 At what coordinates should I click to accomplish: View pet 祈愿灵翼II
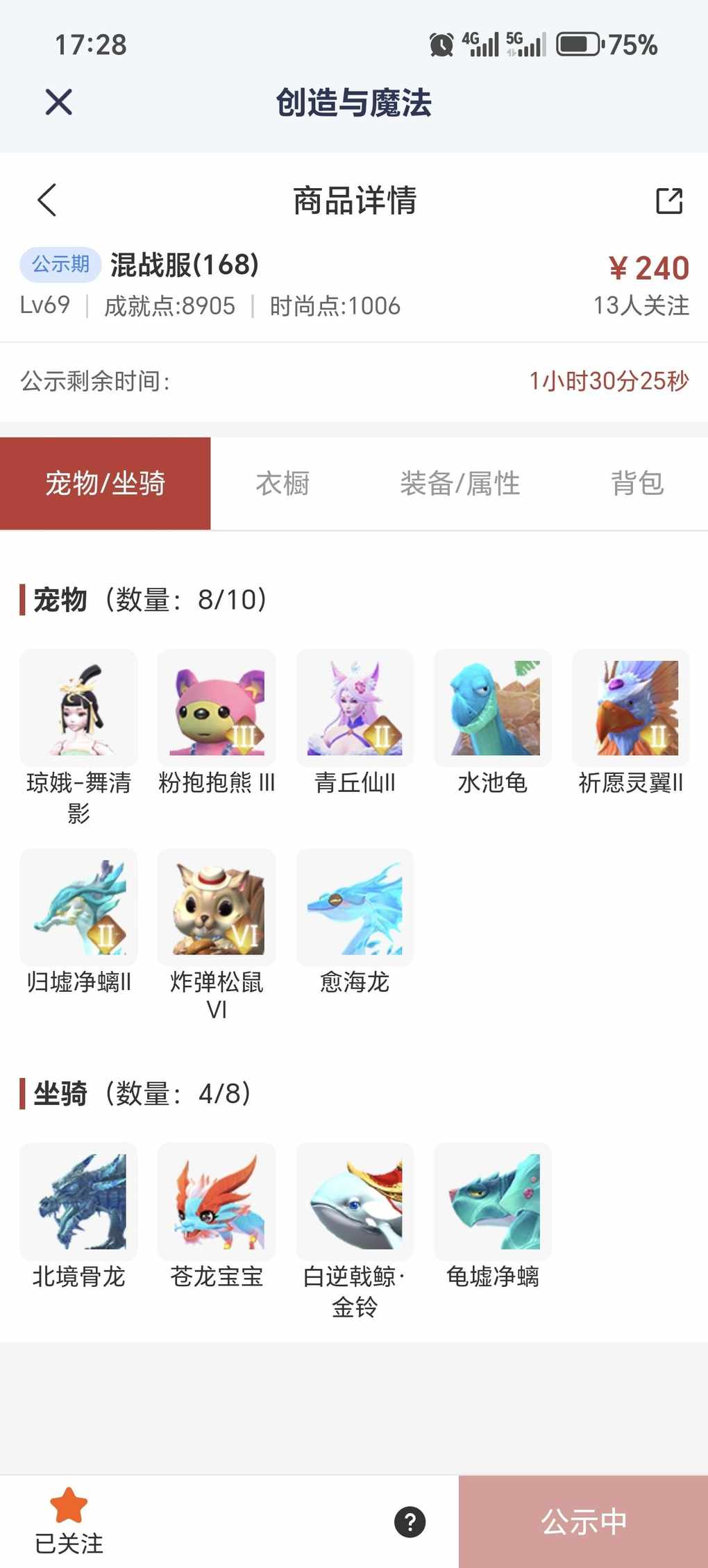click(631, 708)
